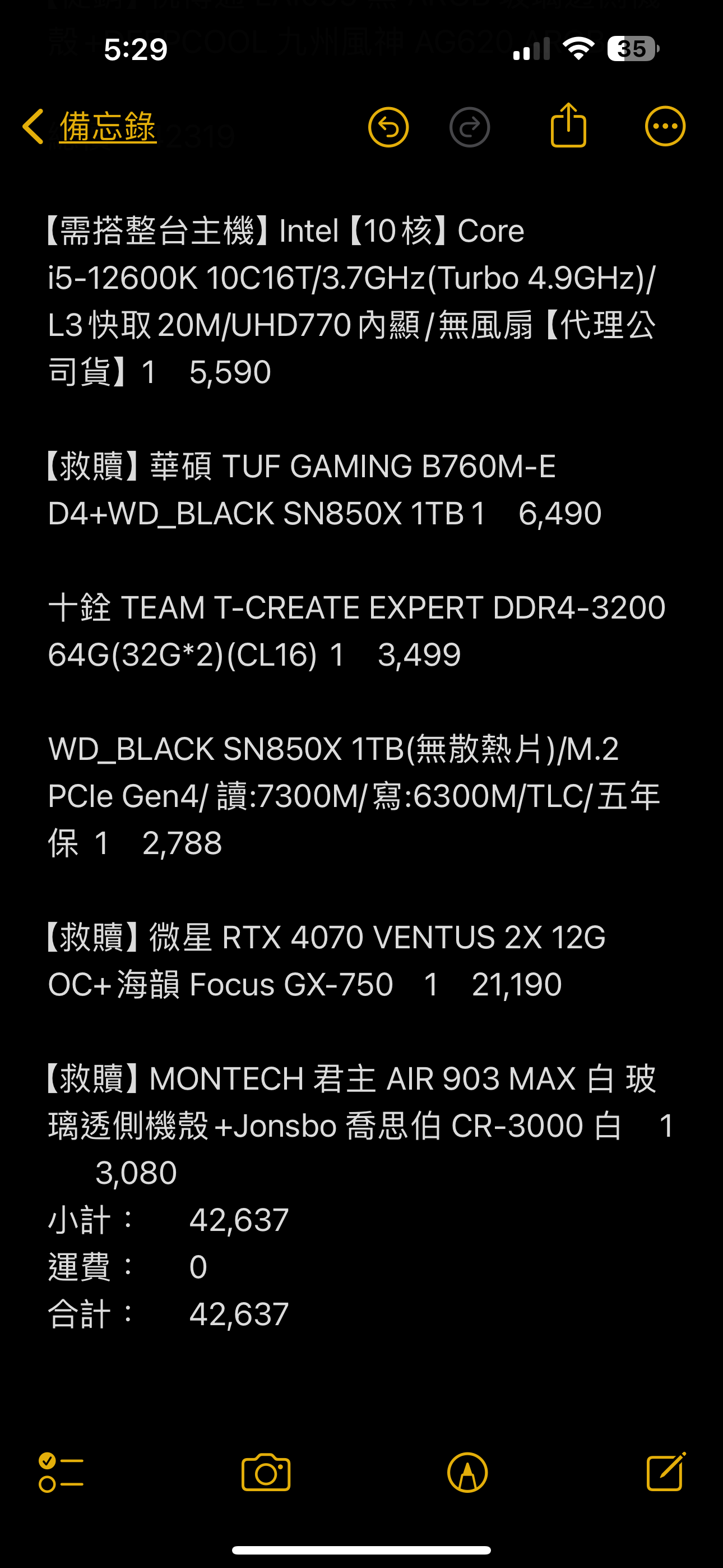Image resolution: width=723 pixels, height=1568 pixels.
Task: Compose a new note
Action: click(x=666, y=1471)
